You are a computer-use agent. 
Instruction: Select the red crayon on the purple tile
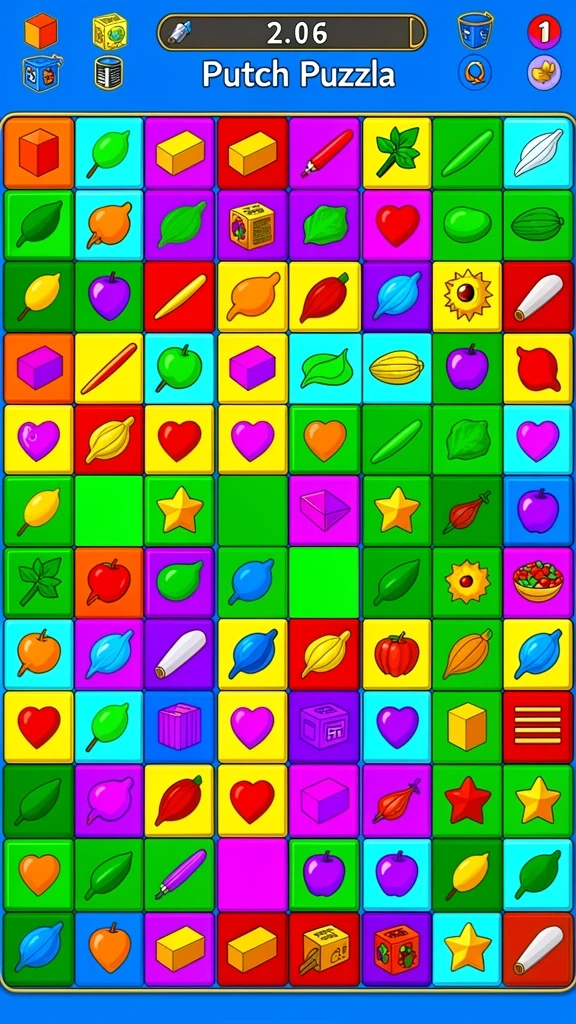[325, 153]
